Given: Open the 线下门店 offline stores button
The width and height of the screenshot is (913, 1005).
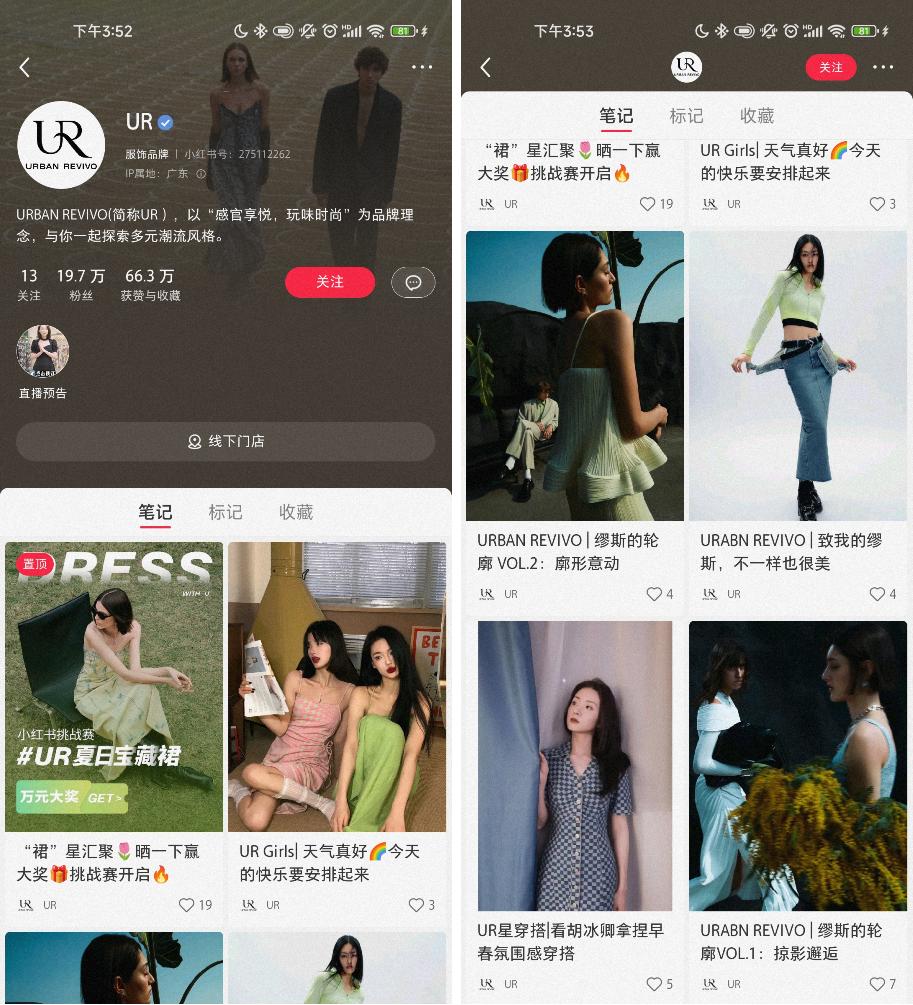Looking at the screenshot, I should point(225,442).
